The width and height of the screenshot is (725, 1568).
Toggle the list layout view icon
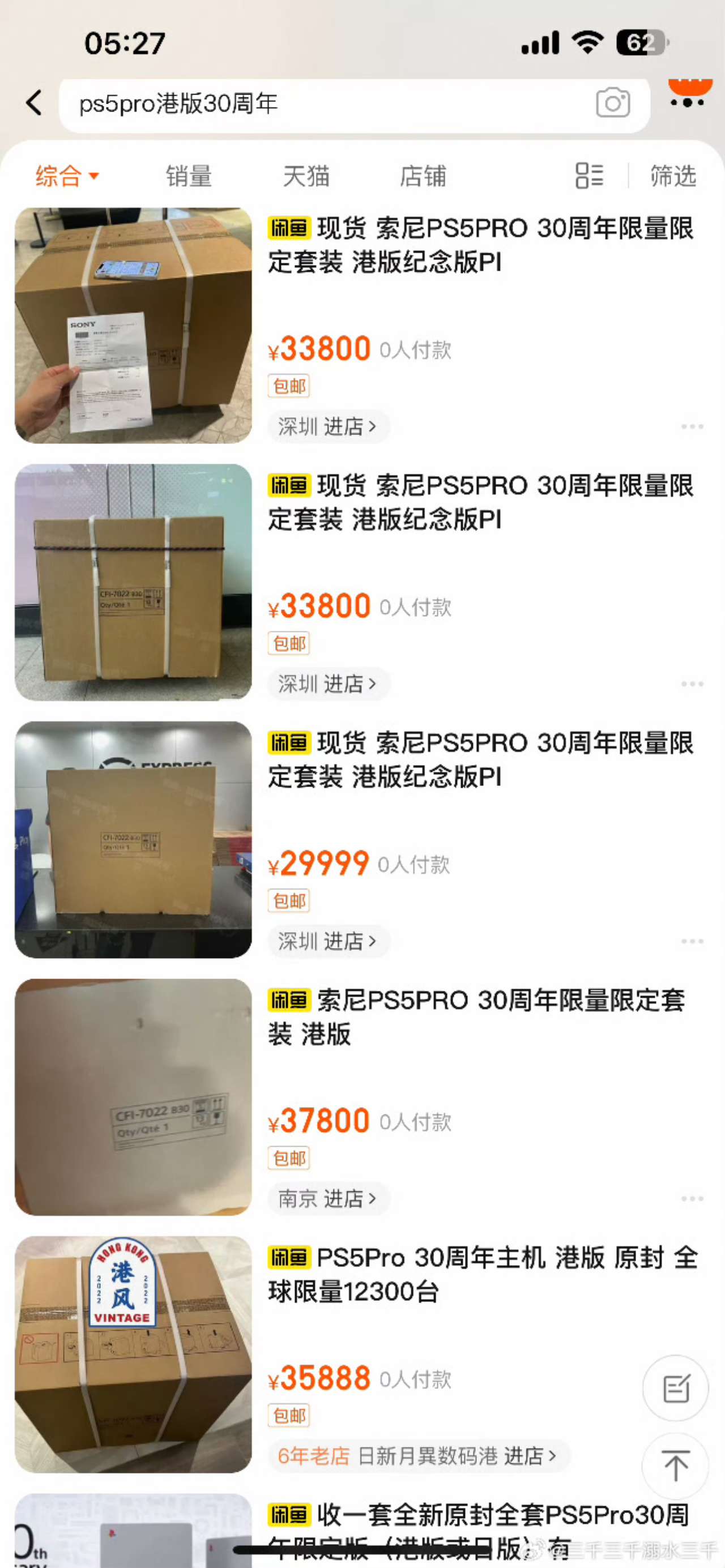point(588,177)
